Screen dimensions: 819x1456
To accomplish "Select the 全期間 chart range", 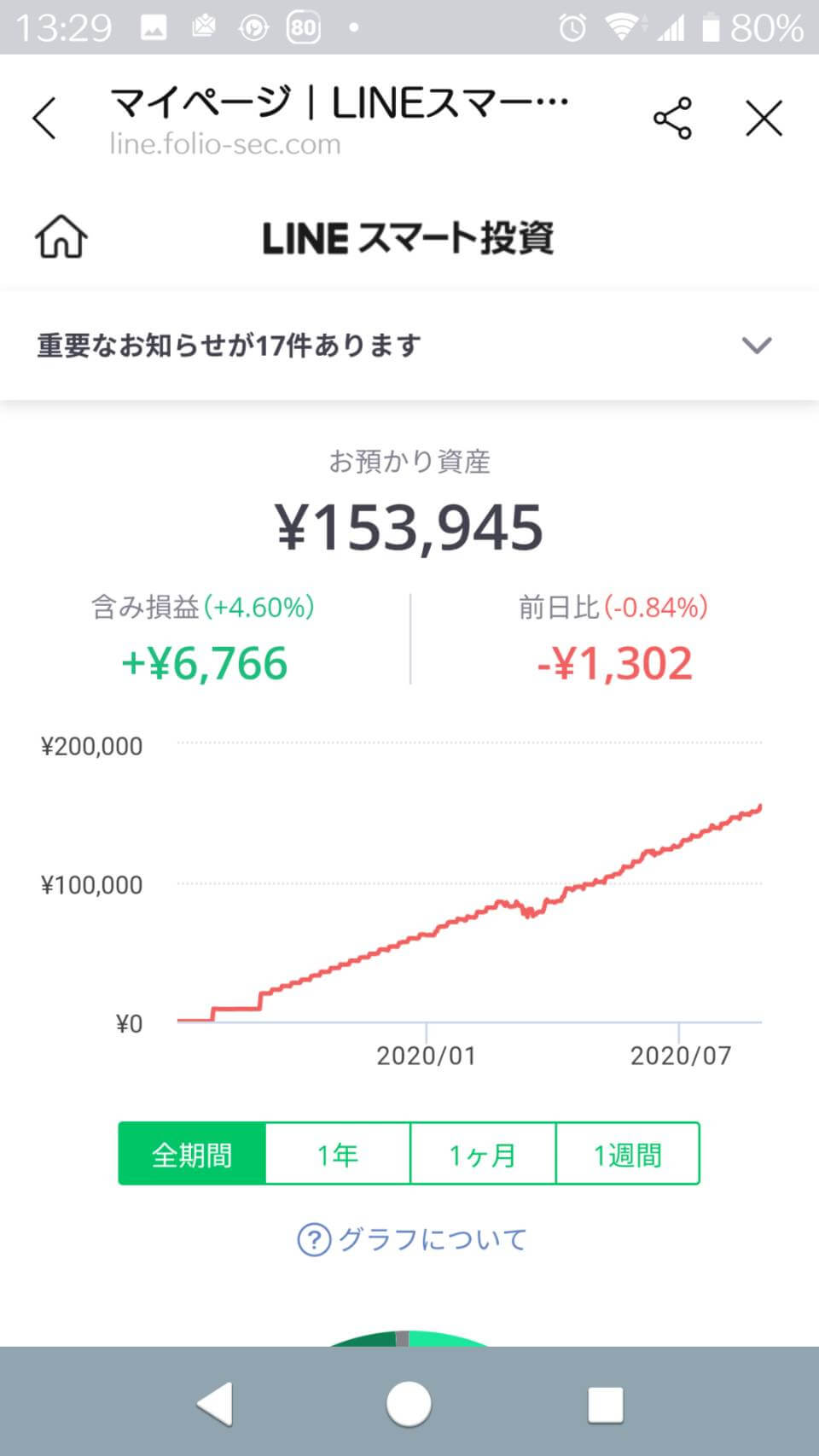I will click(192, 1155).
